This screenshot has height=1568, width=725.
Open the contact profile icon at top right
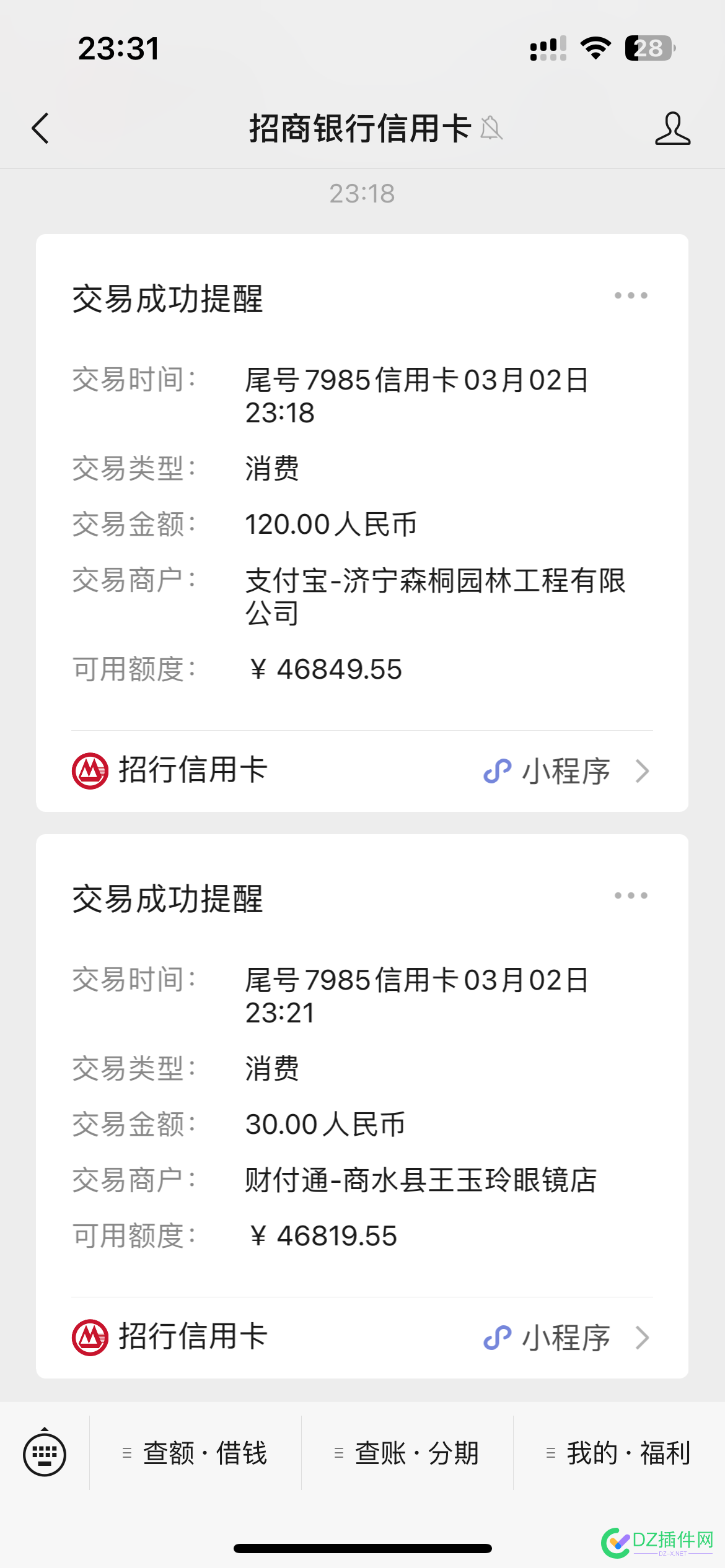pos(673,129)
